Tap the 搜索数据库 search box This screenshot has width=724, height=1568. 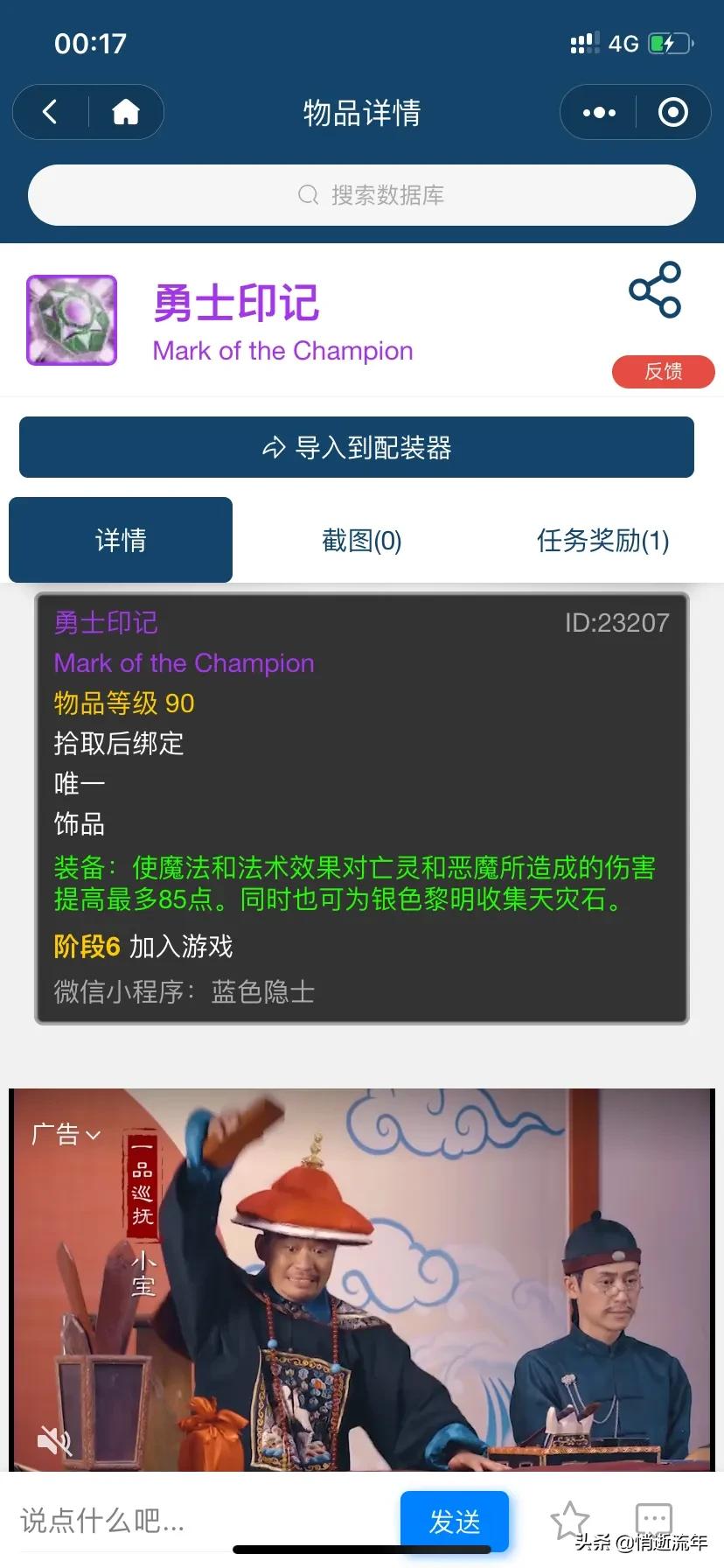pyautogui.click(x=362, y=195)
